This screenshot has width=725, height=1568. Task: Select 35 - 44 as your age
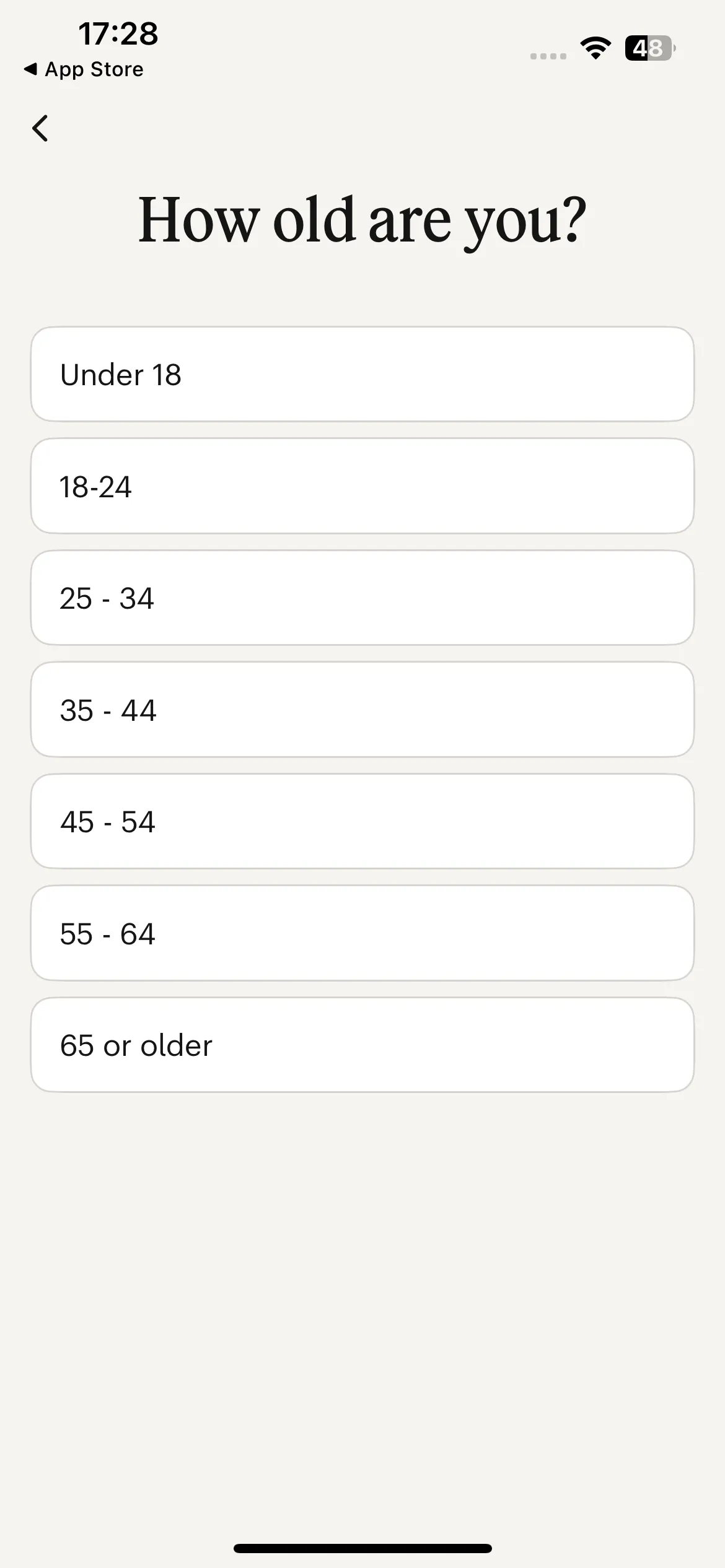pos(362,710)
